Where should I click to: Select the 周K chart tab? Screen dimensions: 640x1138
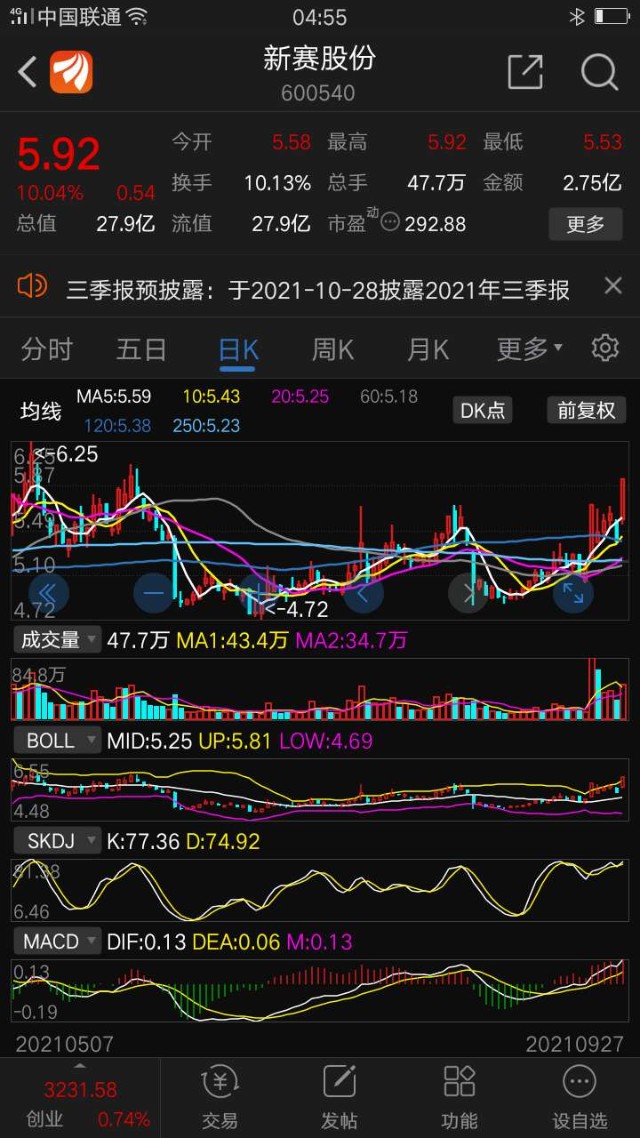tap(332, 350)
